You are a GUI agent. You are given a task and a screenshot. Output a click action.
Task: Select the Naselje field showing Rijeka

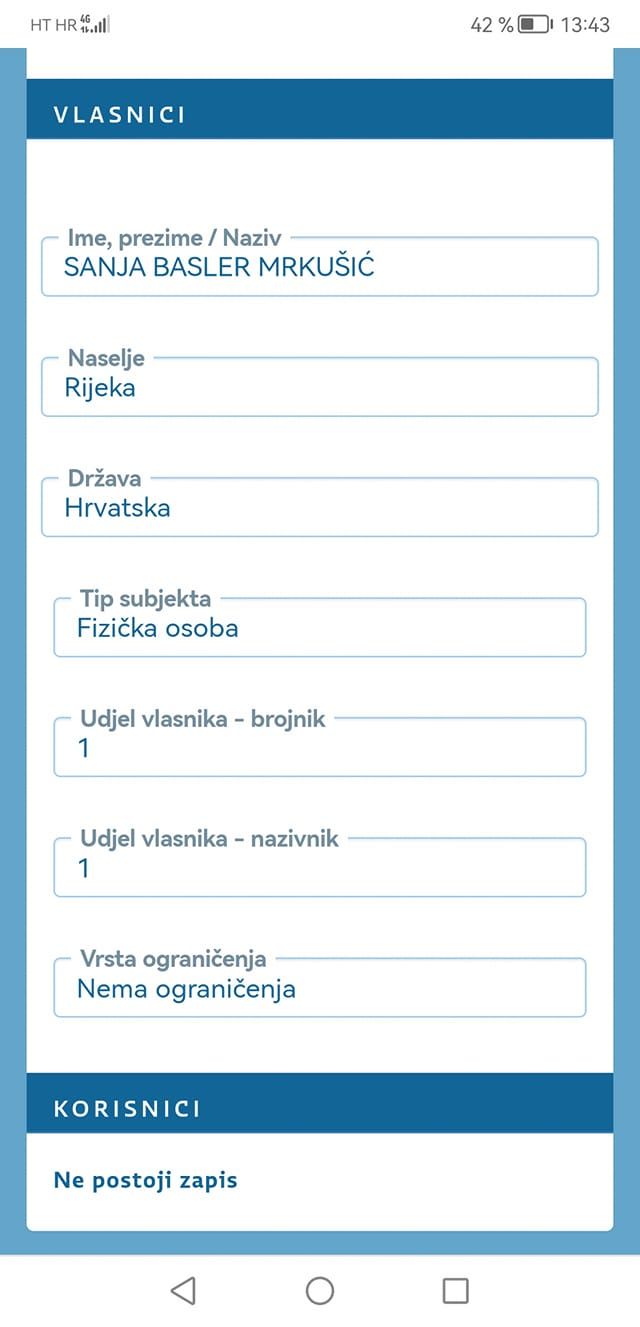coord(319,387)
